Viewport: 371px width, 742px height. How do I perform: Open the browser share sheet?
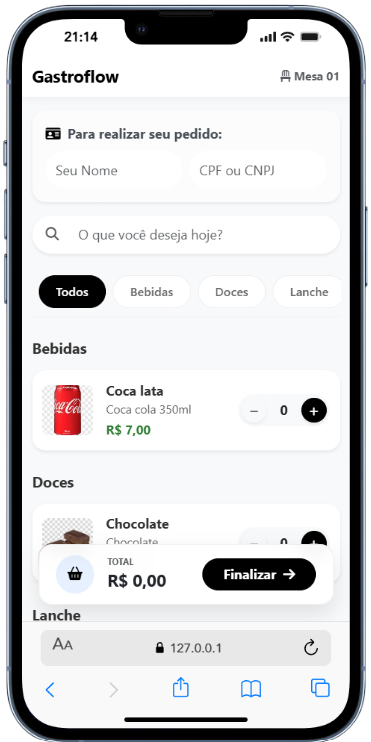click(x=181, y=688)
